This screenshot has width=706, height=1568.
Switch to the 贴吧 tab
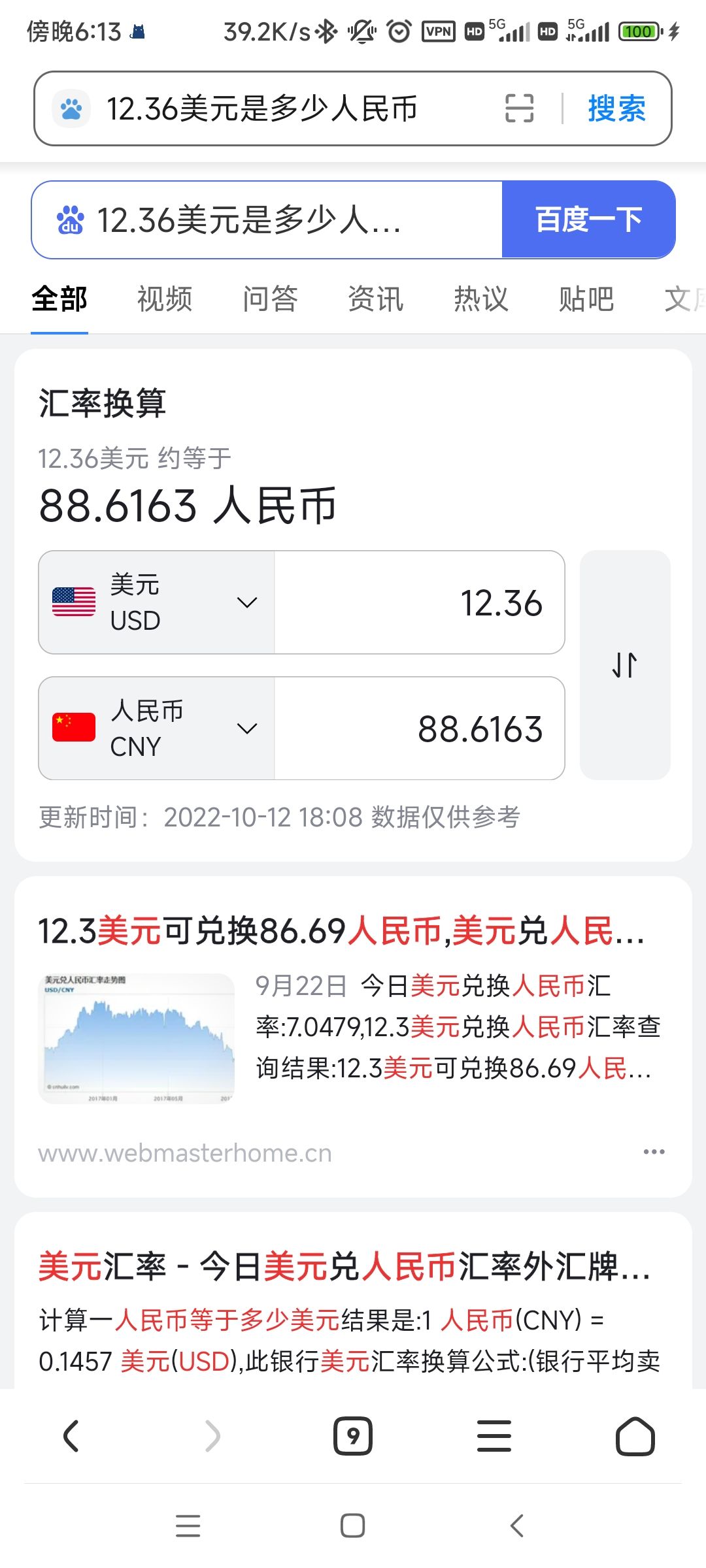(586, 299)
